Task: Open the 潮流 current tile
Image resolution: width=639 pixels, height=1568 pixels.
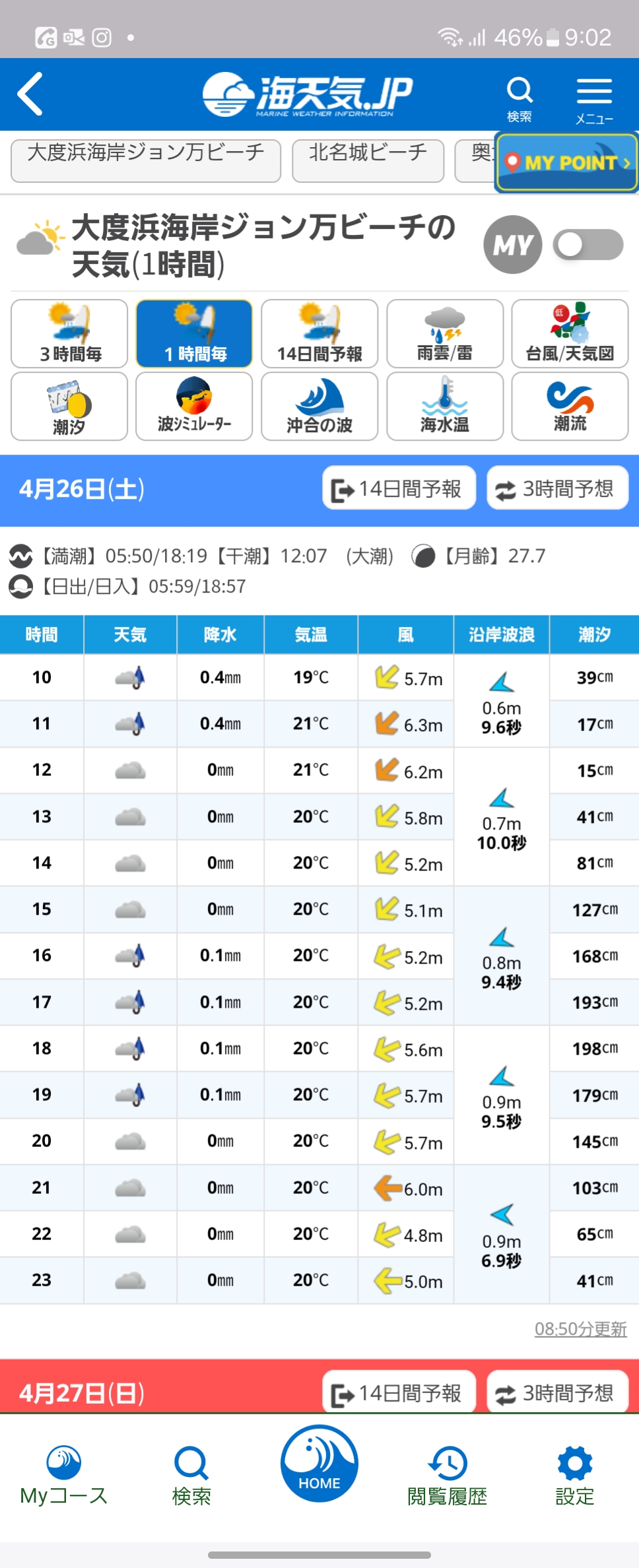Action: click(x=570, y=406)
